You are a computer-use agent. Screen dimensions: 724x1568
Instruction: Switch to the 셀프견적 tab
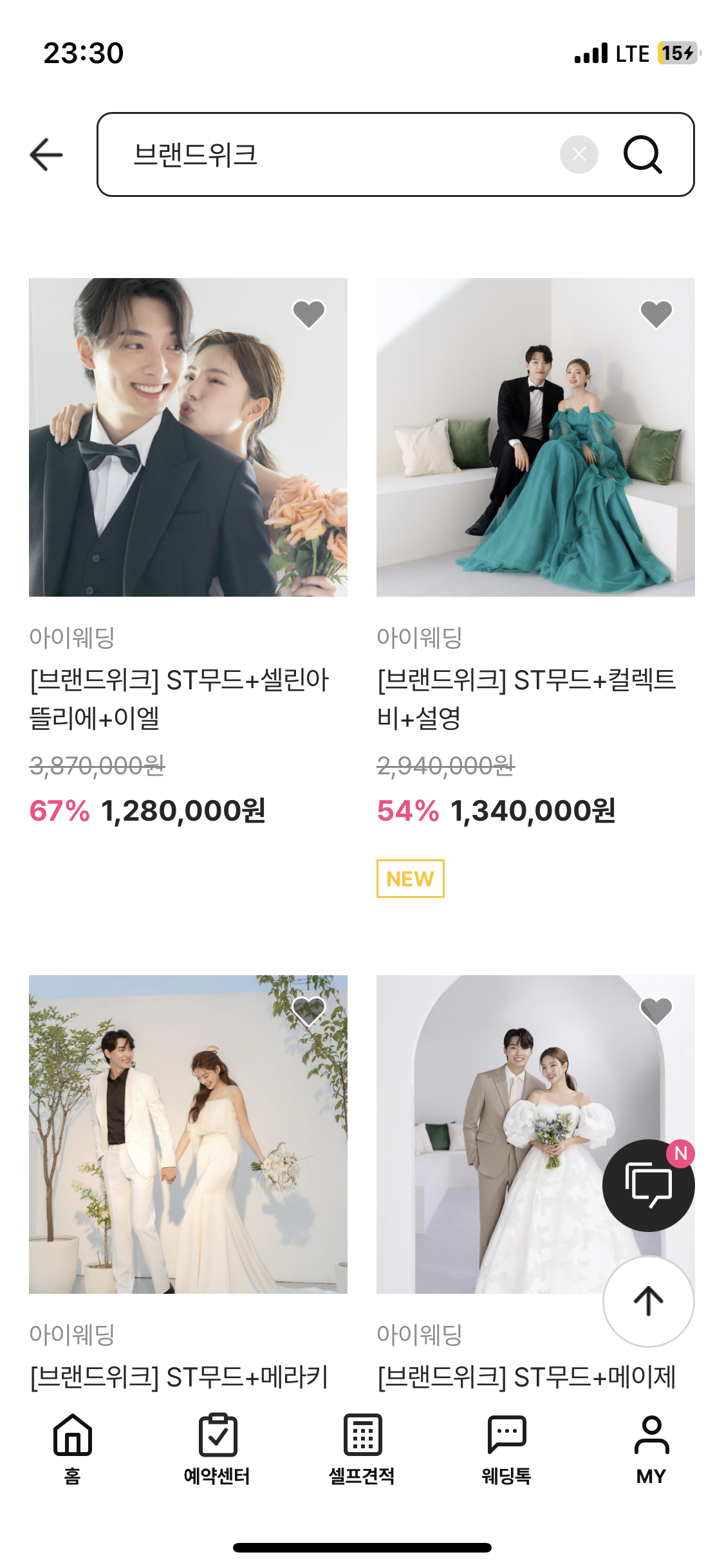[362, 1448]
